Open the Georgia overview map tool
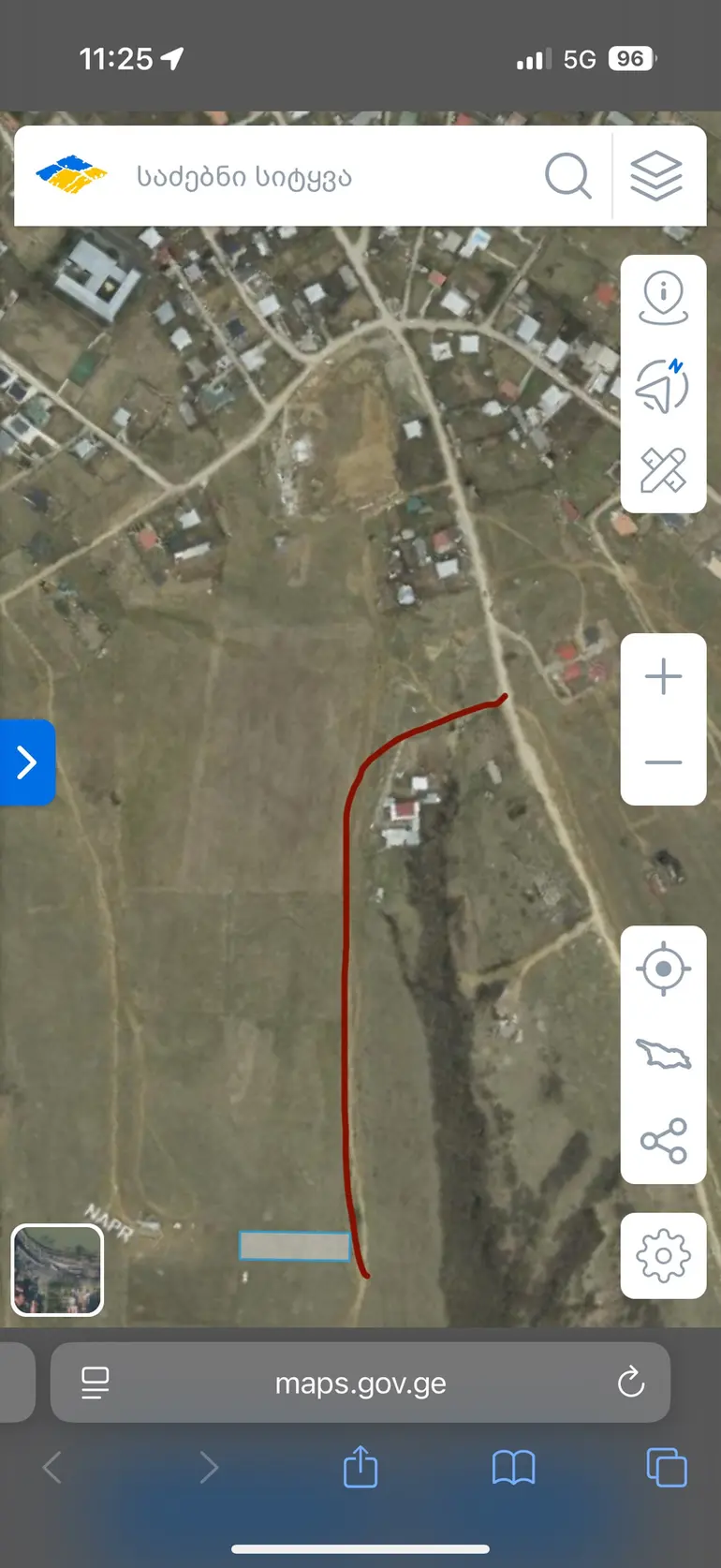Image resolution: width=721 pixels, height=1568 pixels. tap(663, 1055)
